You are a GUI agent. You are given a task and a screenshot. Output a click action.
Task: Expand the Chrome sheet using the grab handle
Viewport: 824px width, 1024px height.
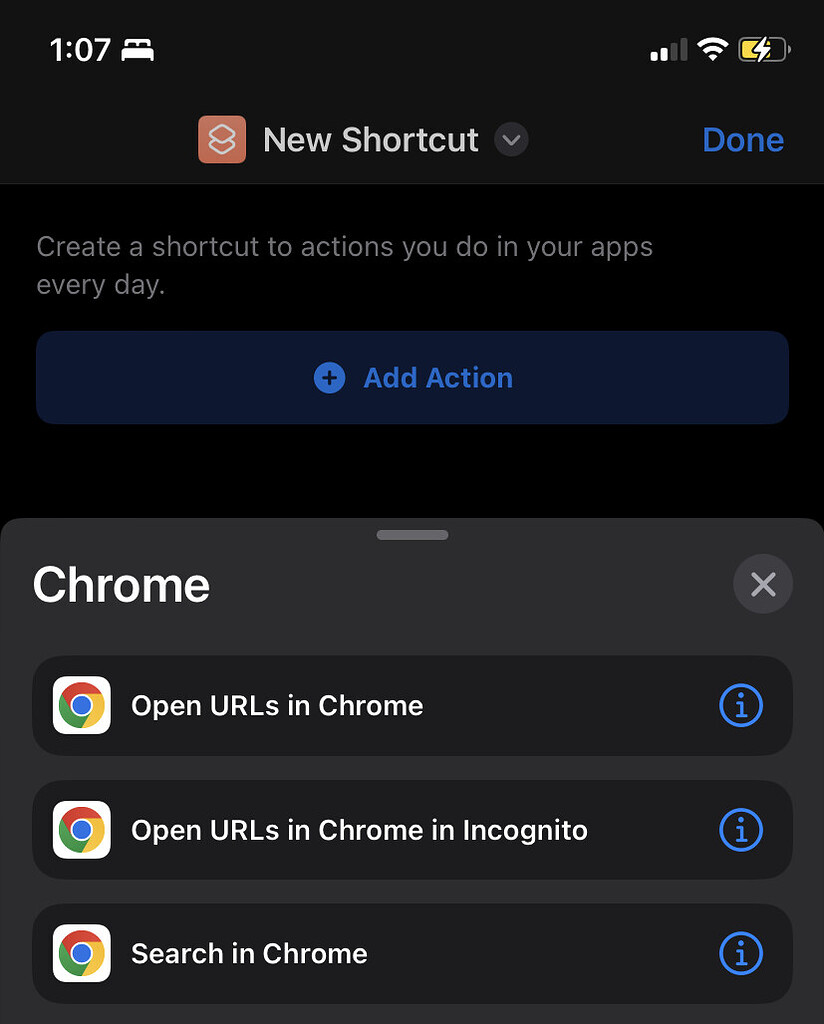tap(412, 534)
